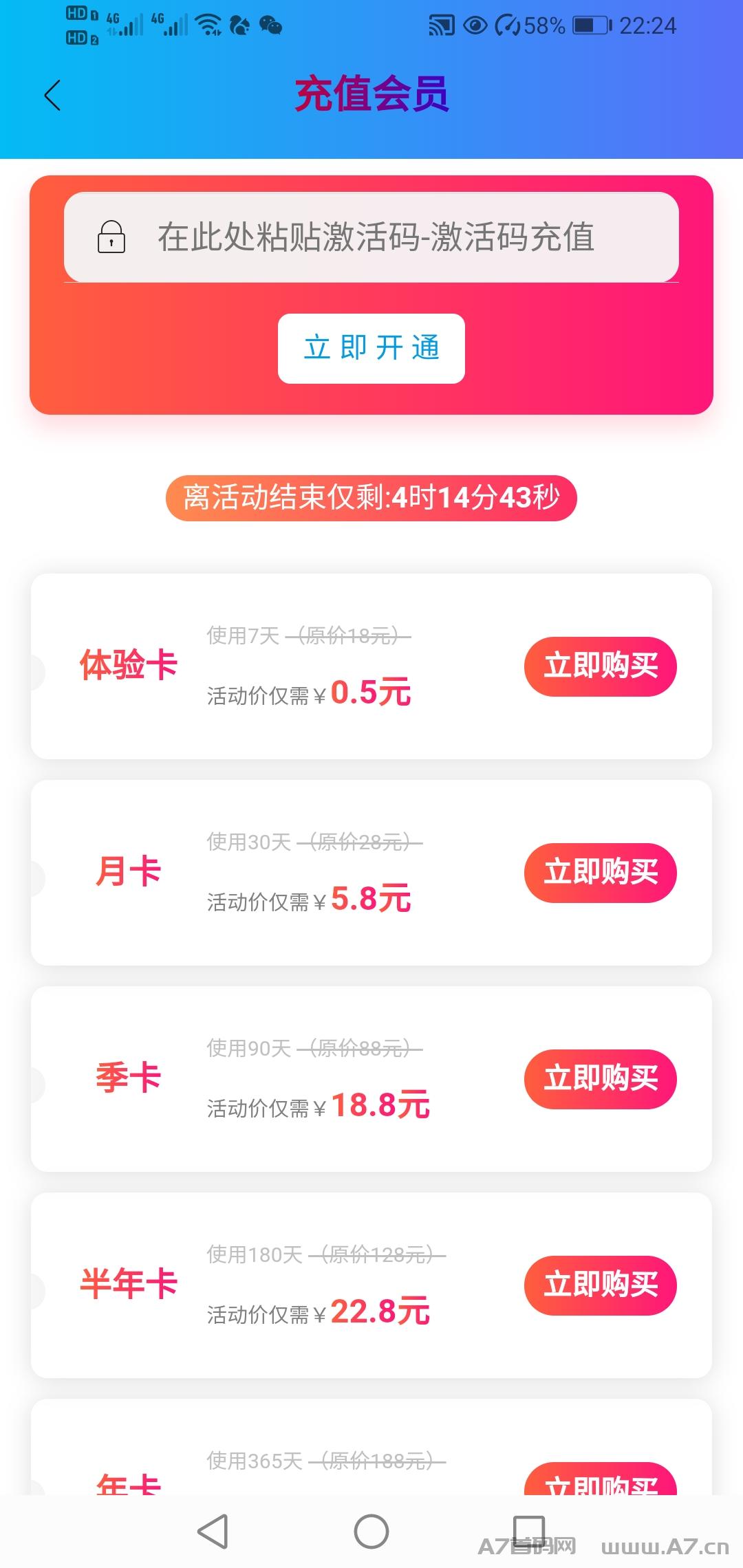Tap the system home button
The height and width of the screenshot is (1568, 743).
pos(371,1532)
